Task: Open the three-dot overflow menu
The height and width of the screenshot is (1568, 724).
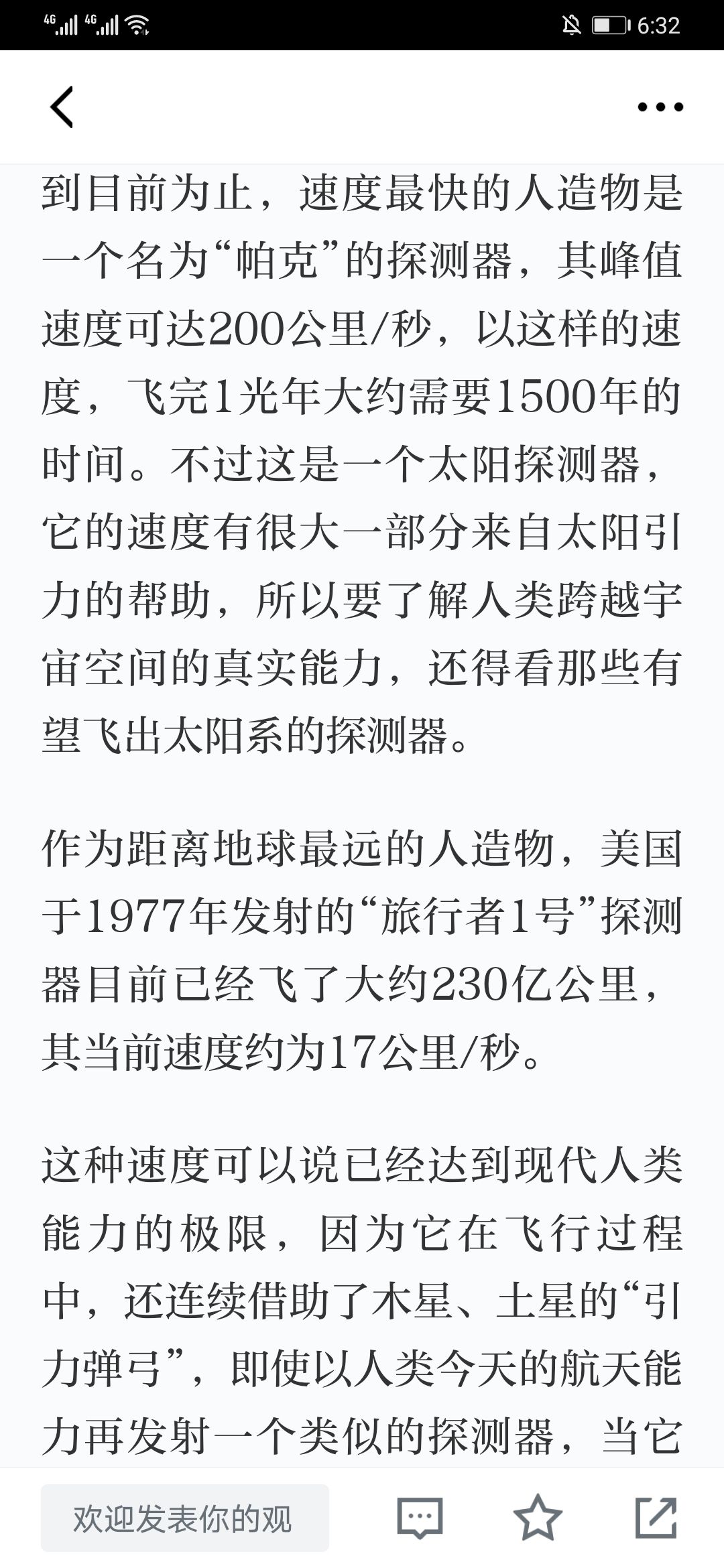Action: pyautogui.click(x=660, y=107)
